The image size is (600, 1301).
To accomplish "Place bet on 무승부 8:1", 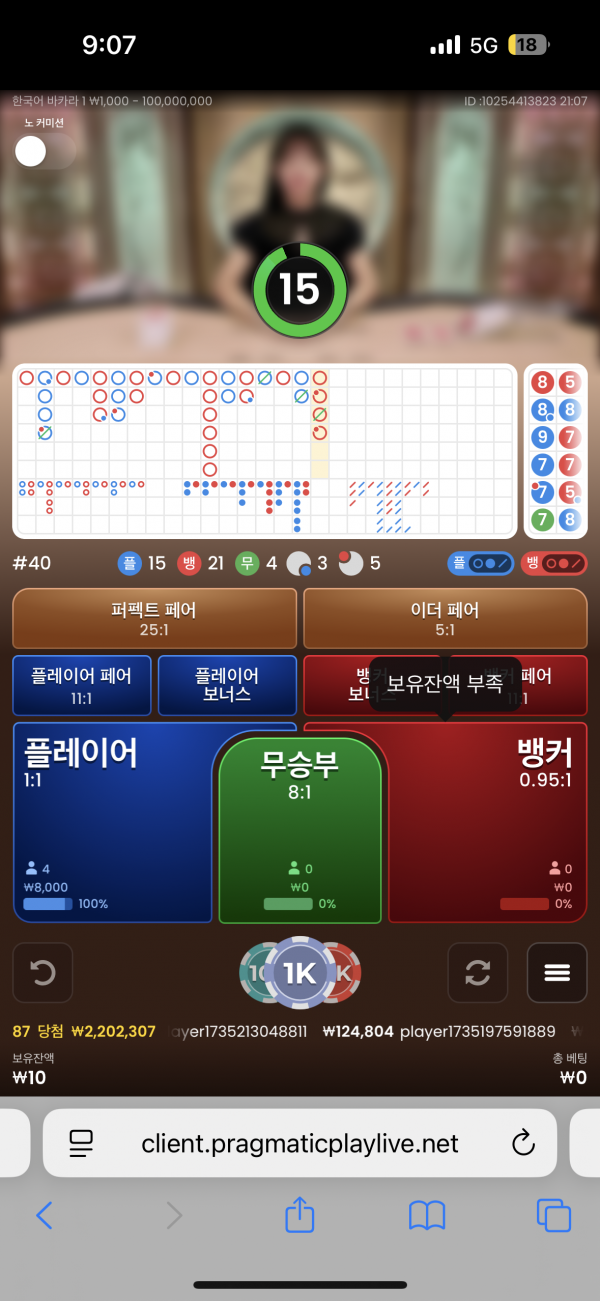I will click(300, 830).
